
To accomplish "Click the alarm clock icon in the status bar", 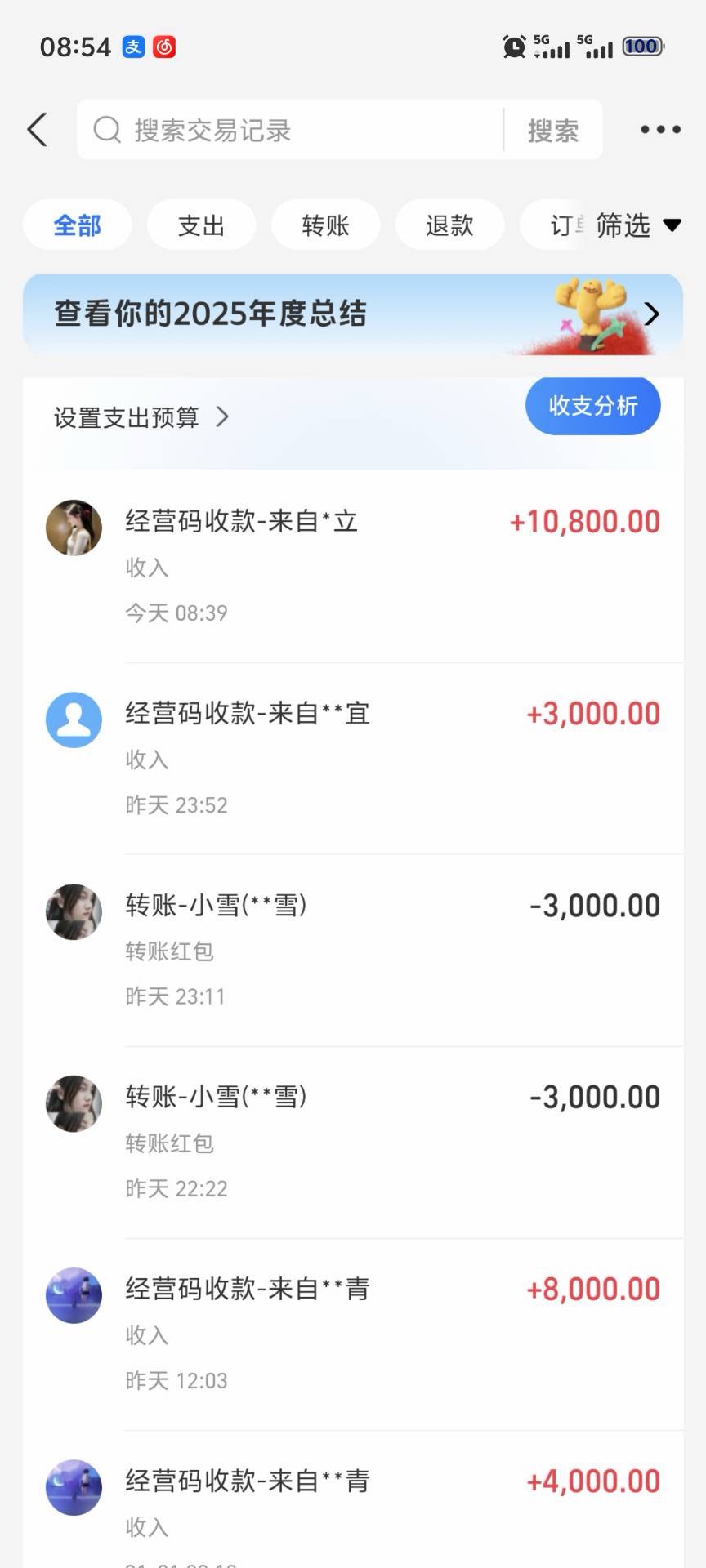I will coord(513,47).
